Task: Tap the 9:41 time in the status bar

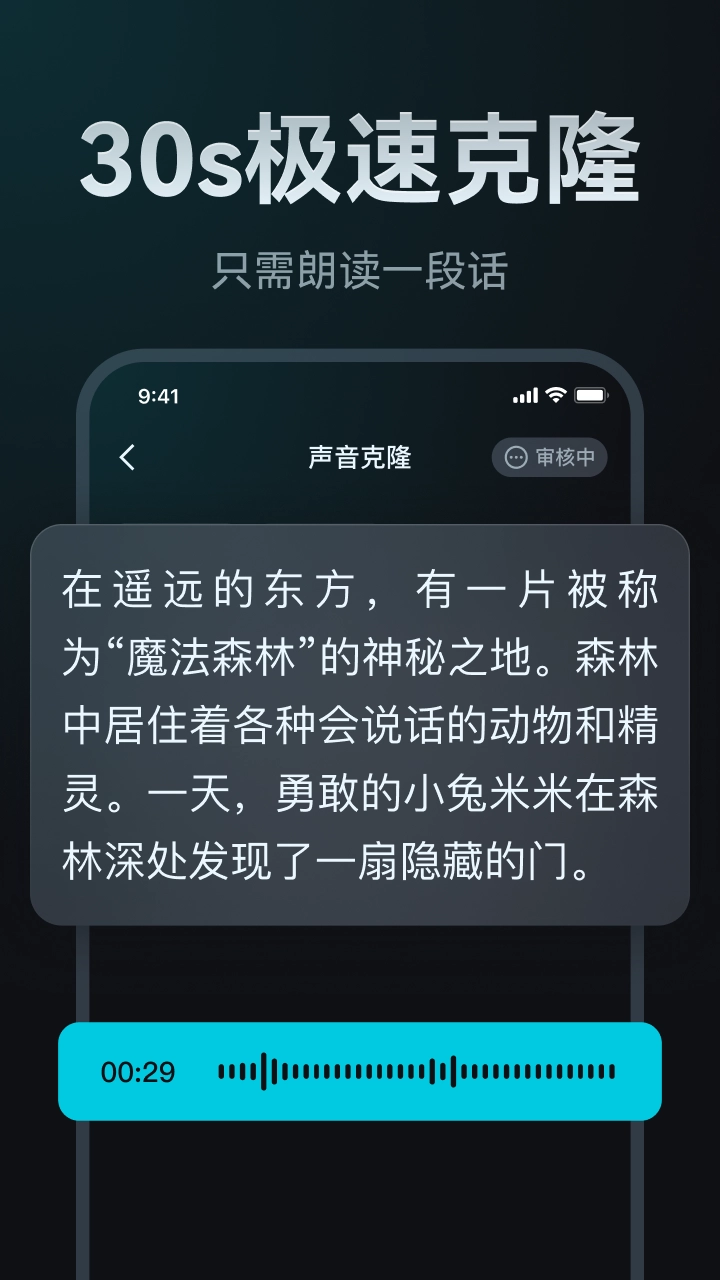Action: (158, 396)
